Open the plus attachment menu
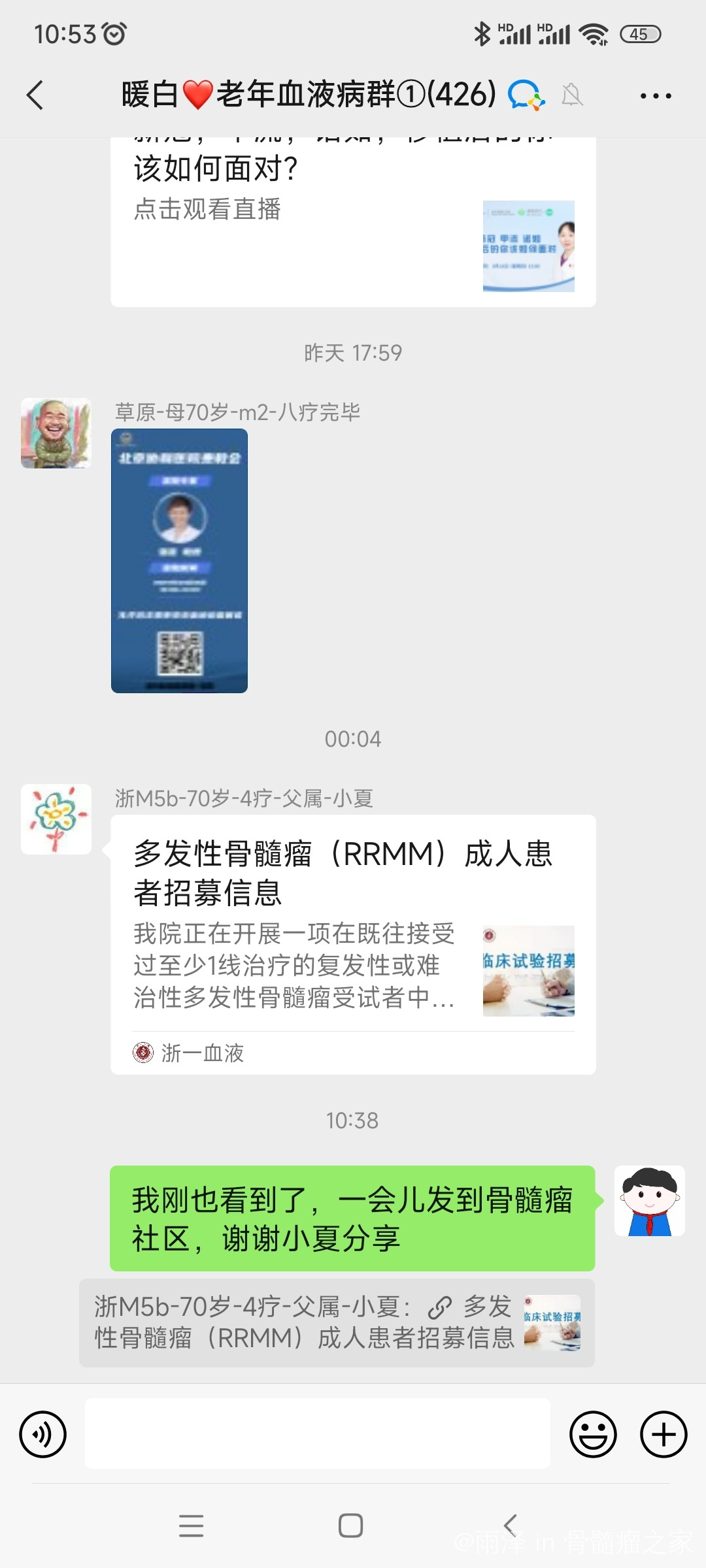This screenshot has height=1568, width=706. [664, 1435]
